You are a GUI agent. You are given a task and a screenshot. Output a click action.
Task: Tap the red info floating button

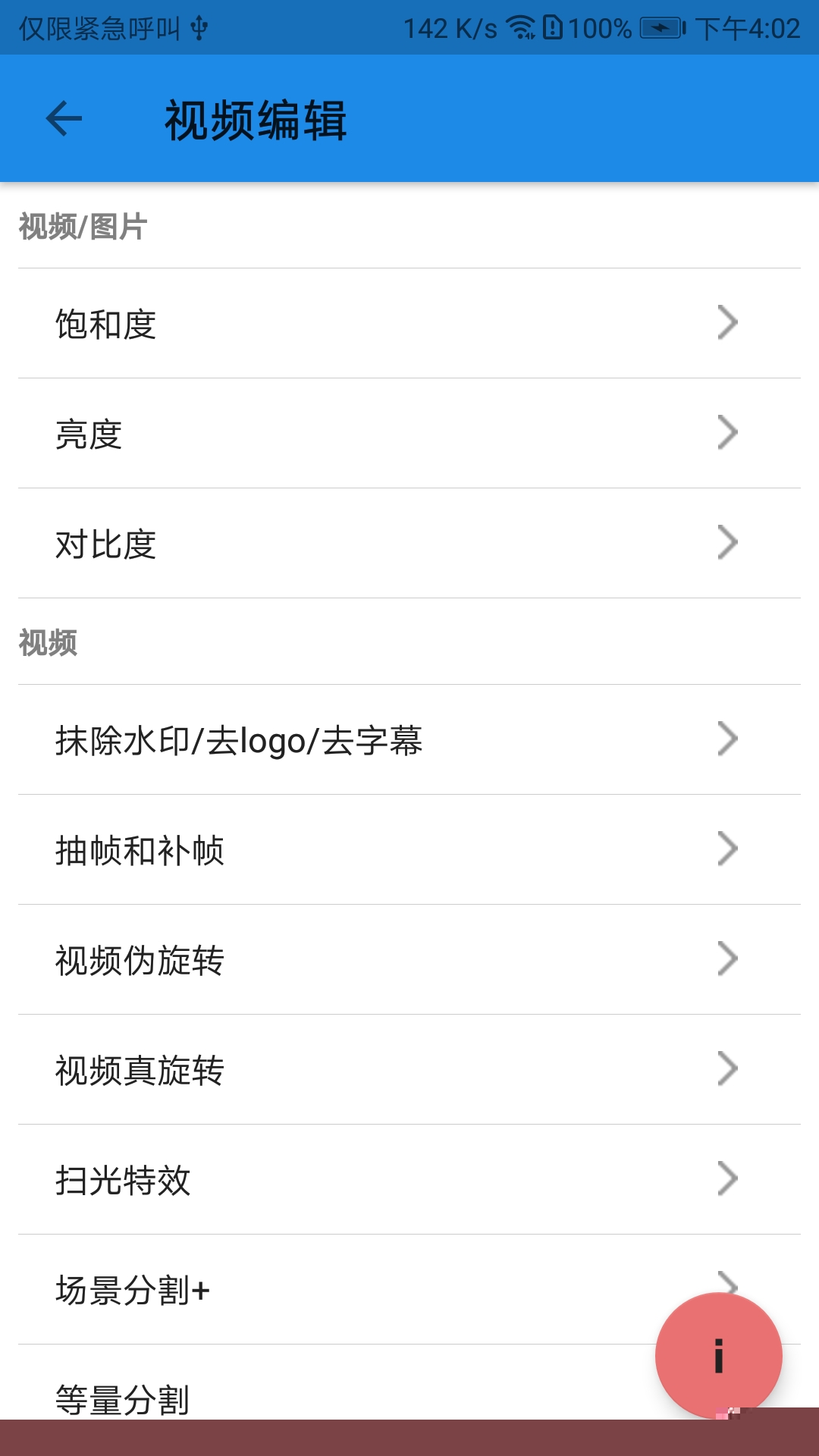(718, 1355)
